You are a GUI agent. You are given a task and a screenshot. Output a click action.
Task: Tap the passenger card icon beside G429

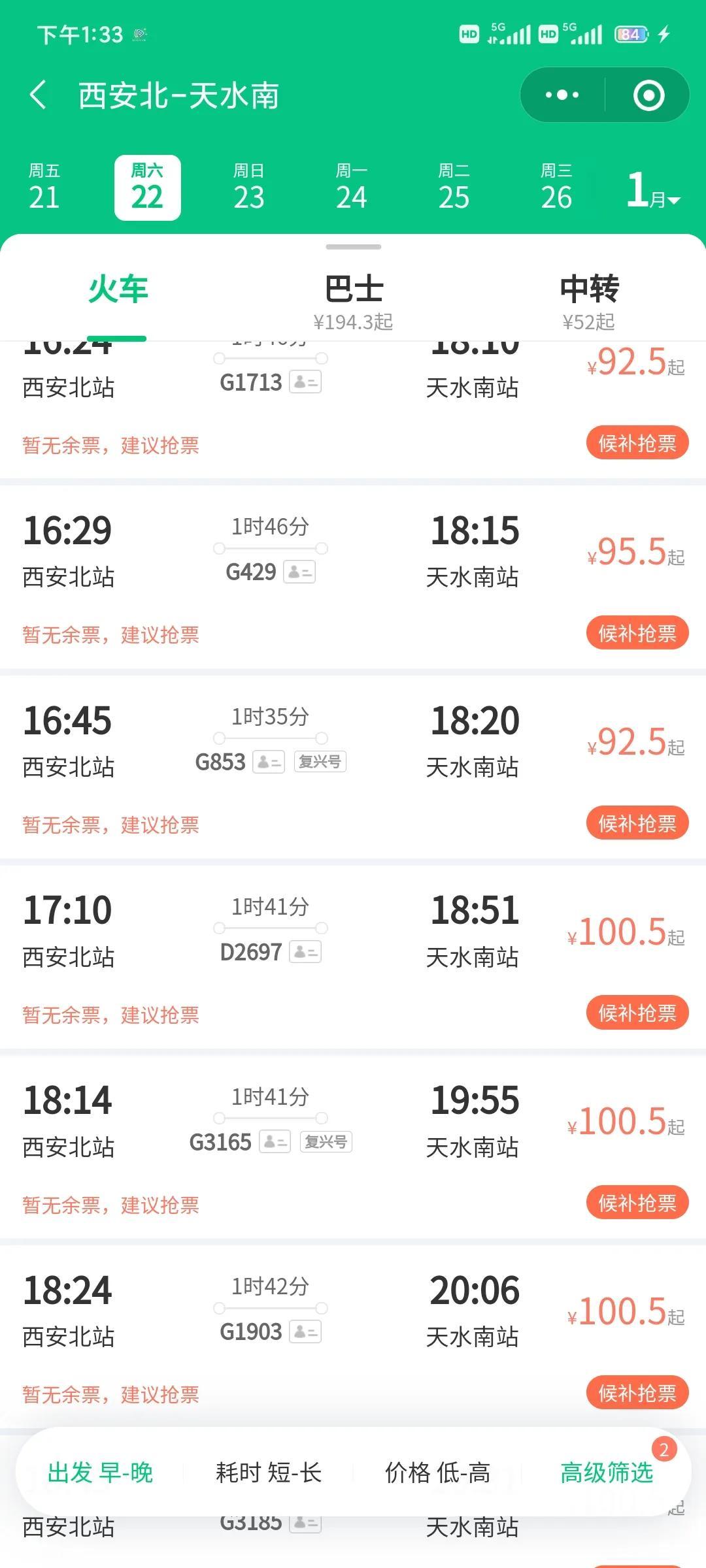300,571
